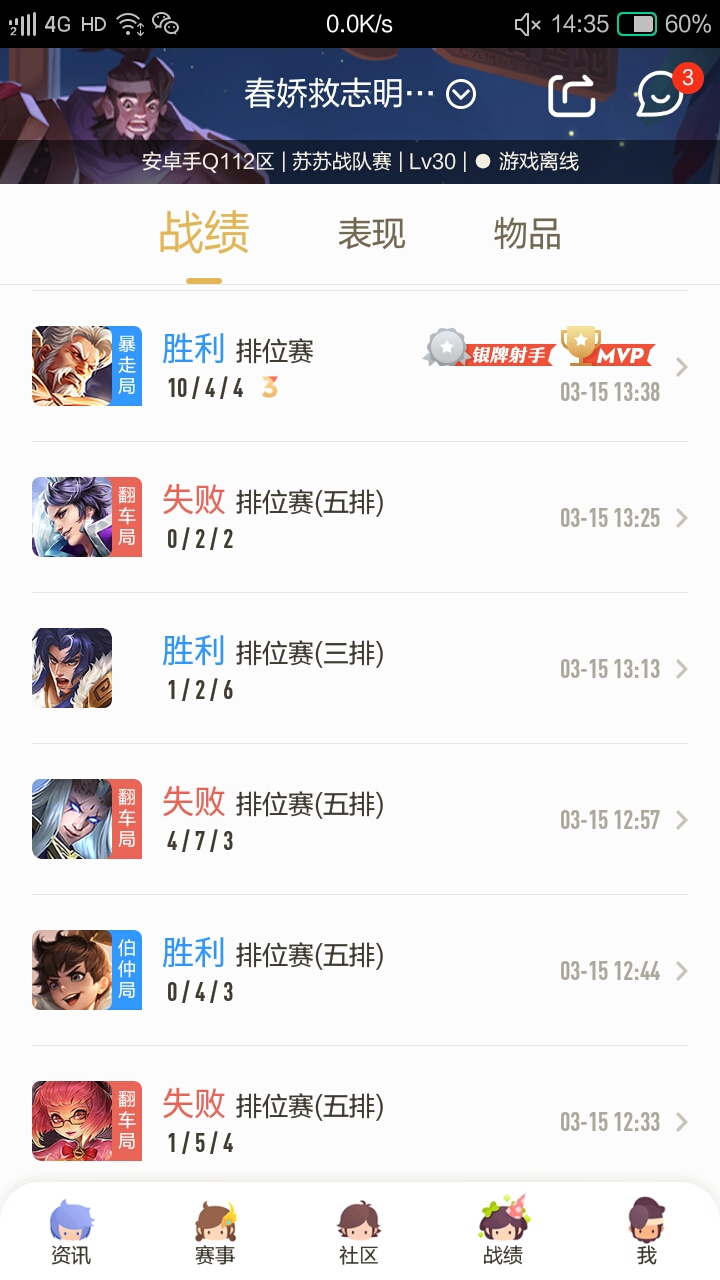Switch to the 社区 bottom tab

pos(359,1232)
